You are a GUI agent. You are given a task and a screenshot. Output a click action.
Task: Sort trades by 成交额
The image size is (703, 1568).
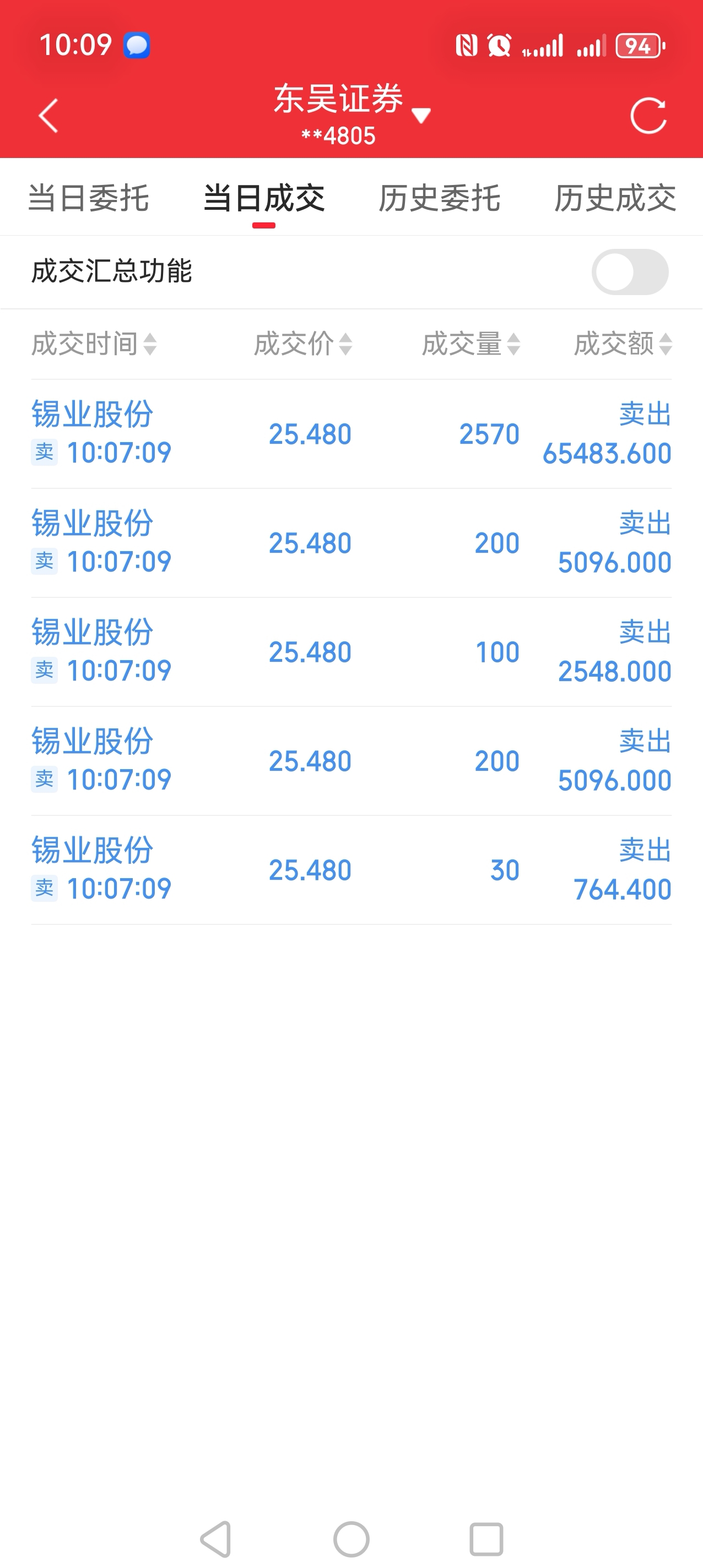click(623, 344)
